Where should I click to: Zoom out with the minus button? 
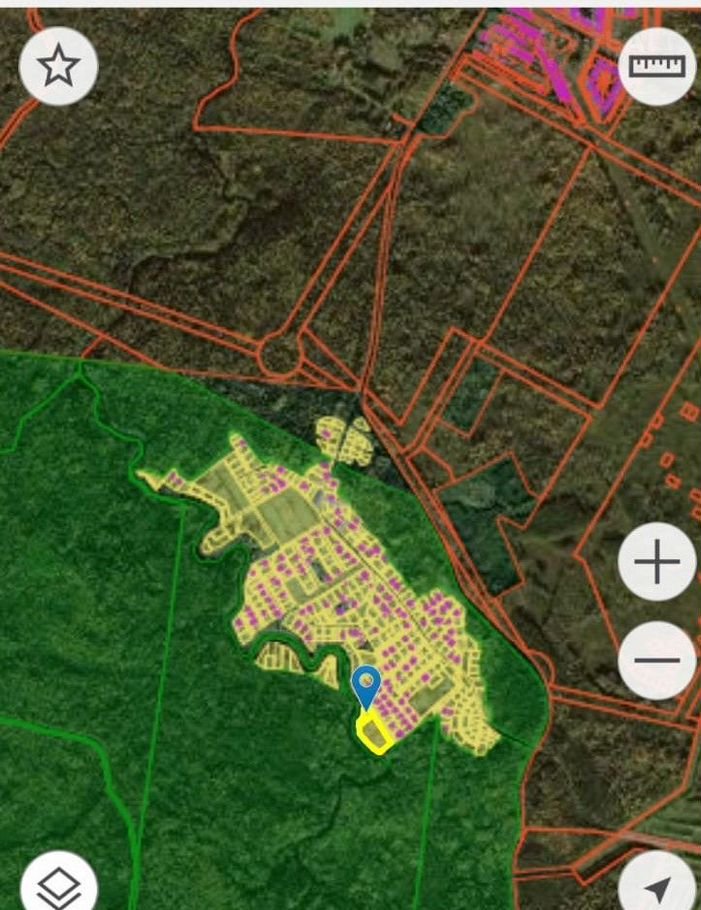click(657, 660)
